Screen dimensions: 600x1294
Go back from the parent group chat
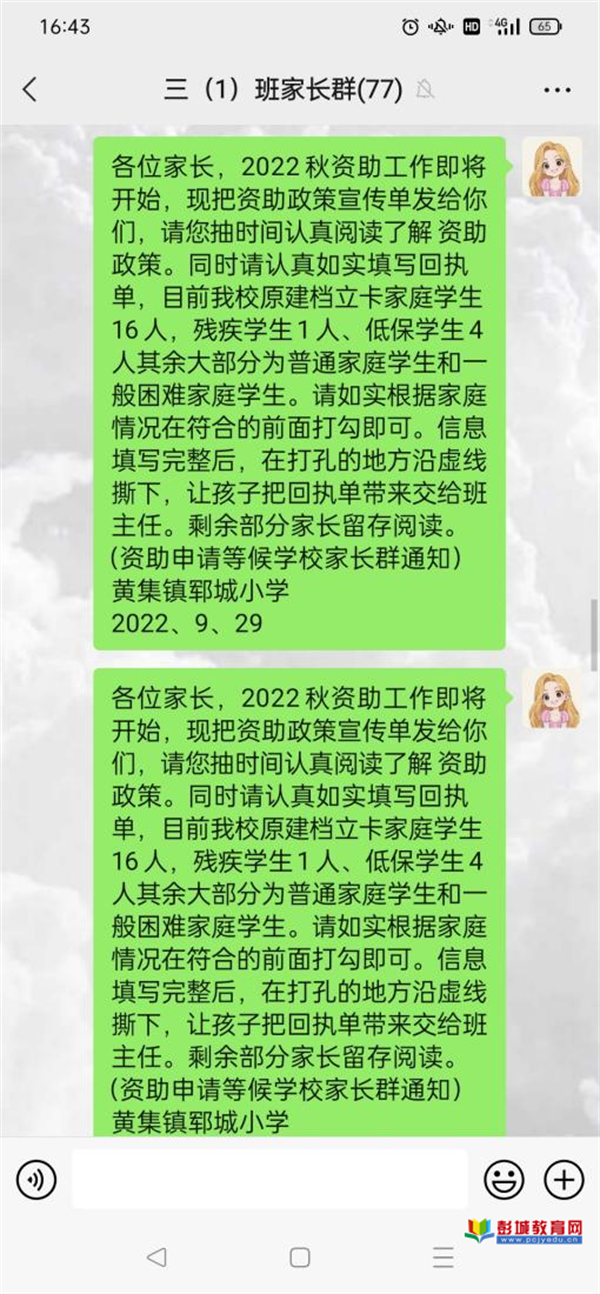(x=30, y=89)
